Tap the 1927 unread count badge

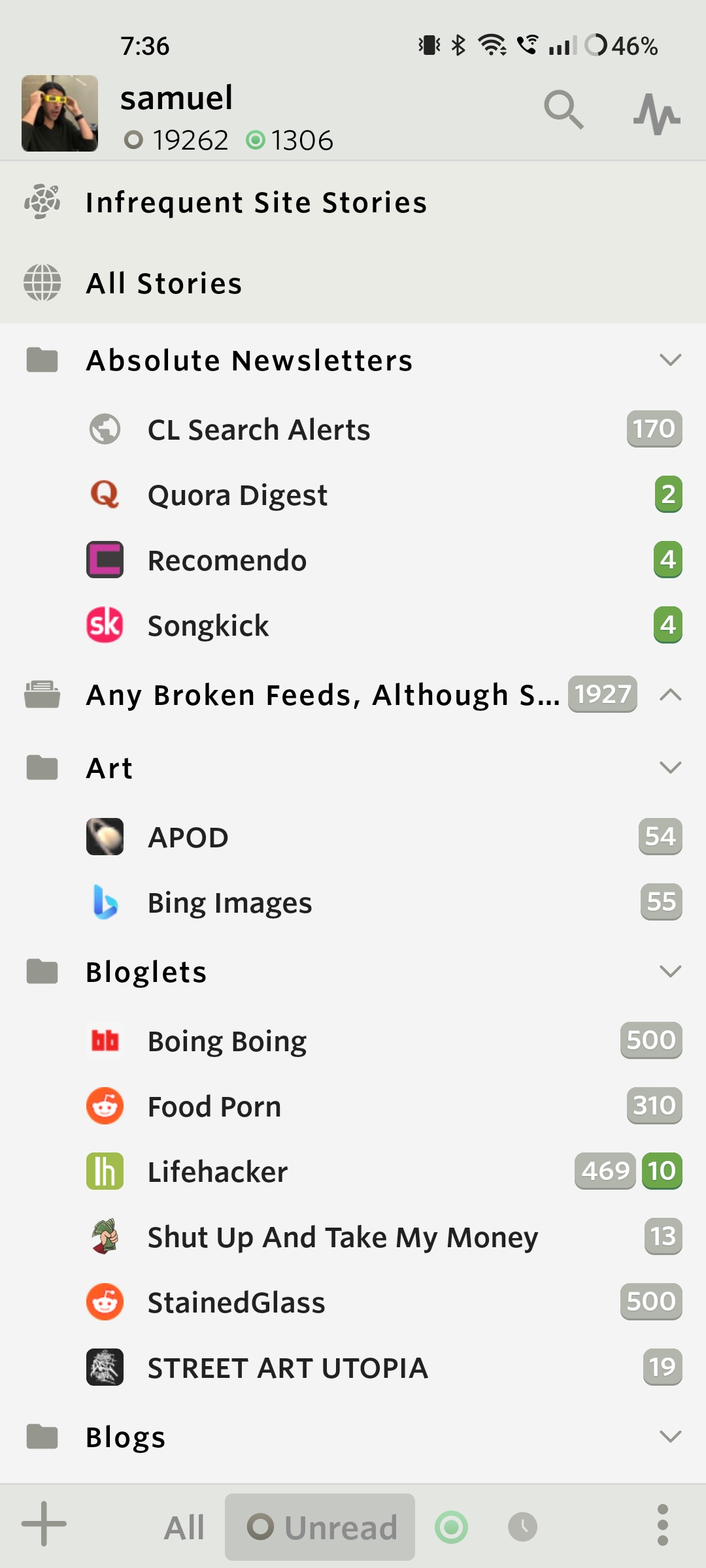pyautogui.click(x=601, y=695)
